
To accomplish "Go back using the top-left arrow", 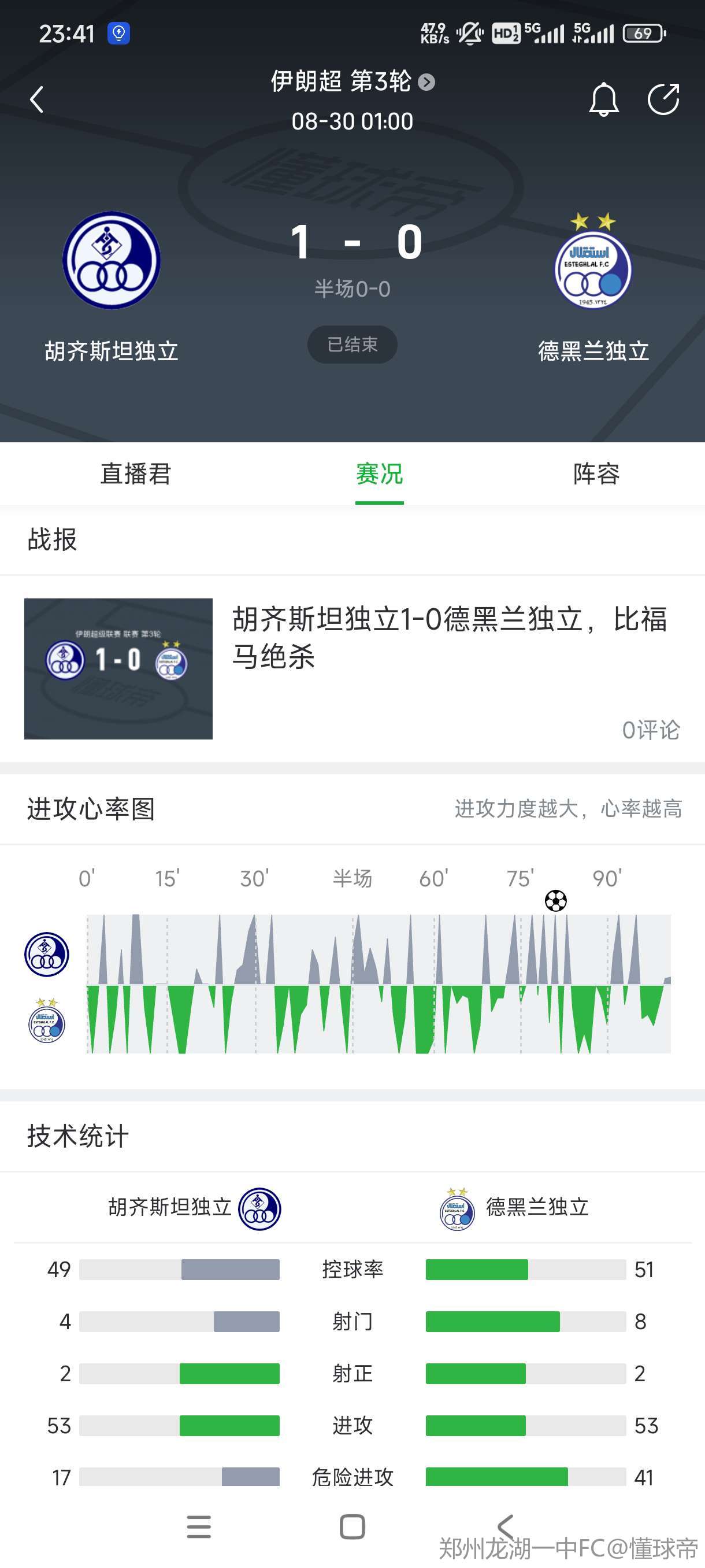I will click(37, 99).
